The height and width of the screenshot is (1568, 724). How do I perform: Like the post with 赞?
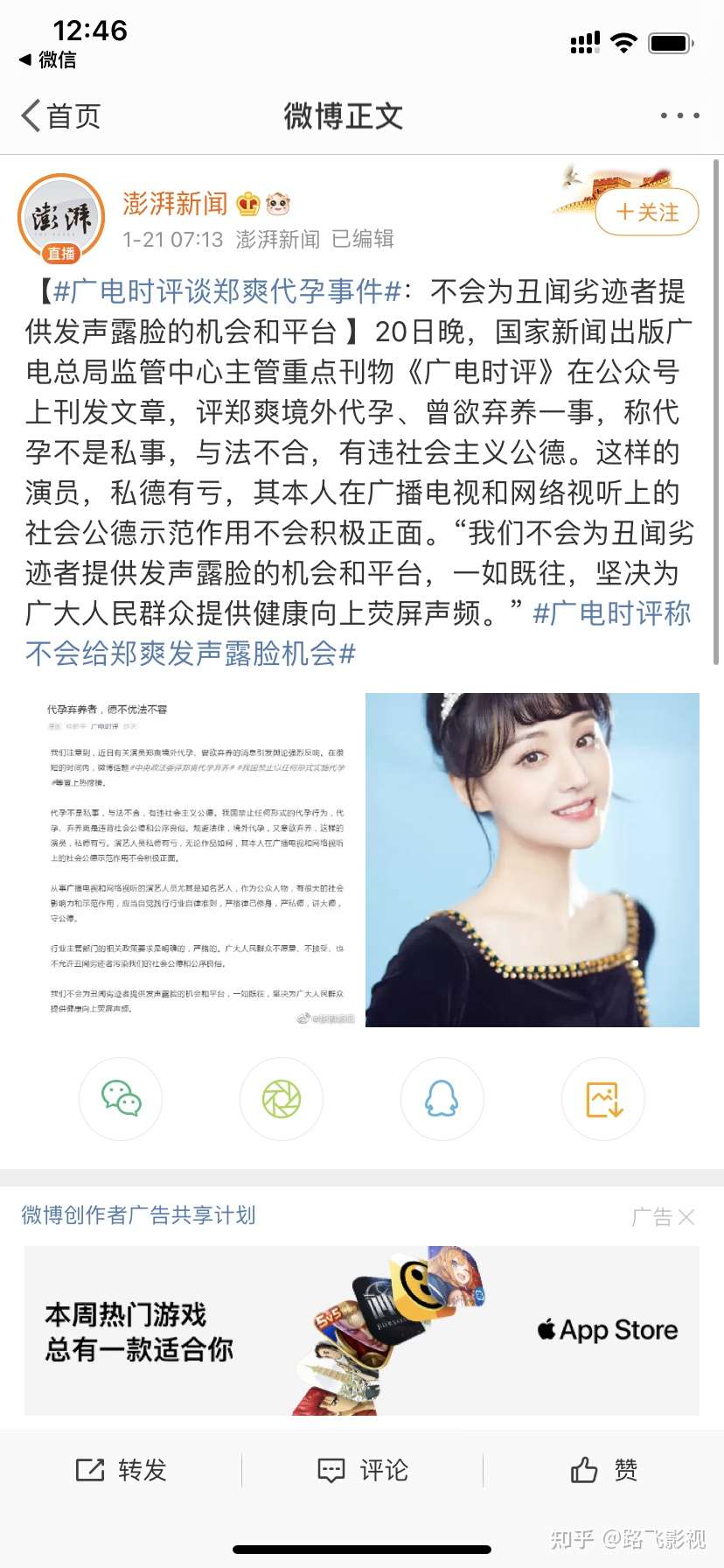603,1470
